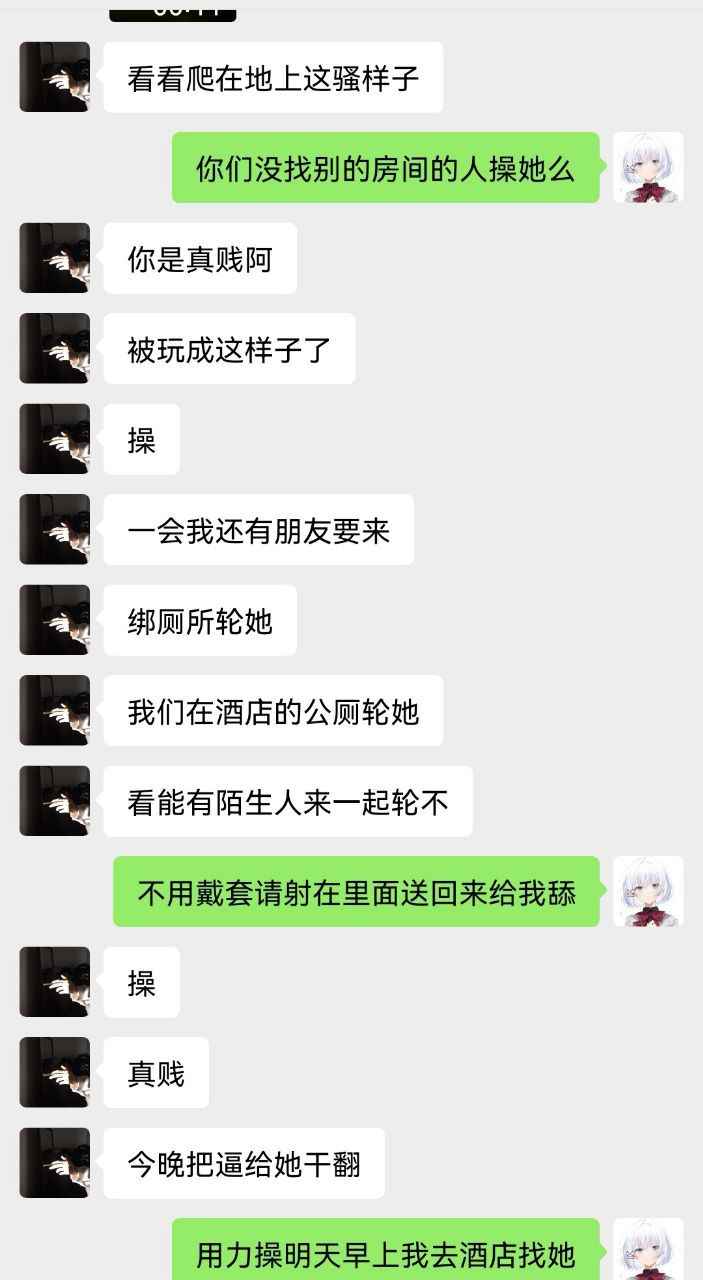This screenshot has height=1280, width=703.
Task: Open the profile of the dark-avatar contact beside "一会我还有朋友要来"
Action: coord(55,529)
